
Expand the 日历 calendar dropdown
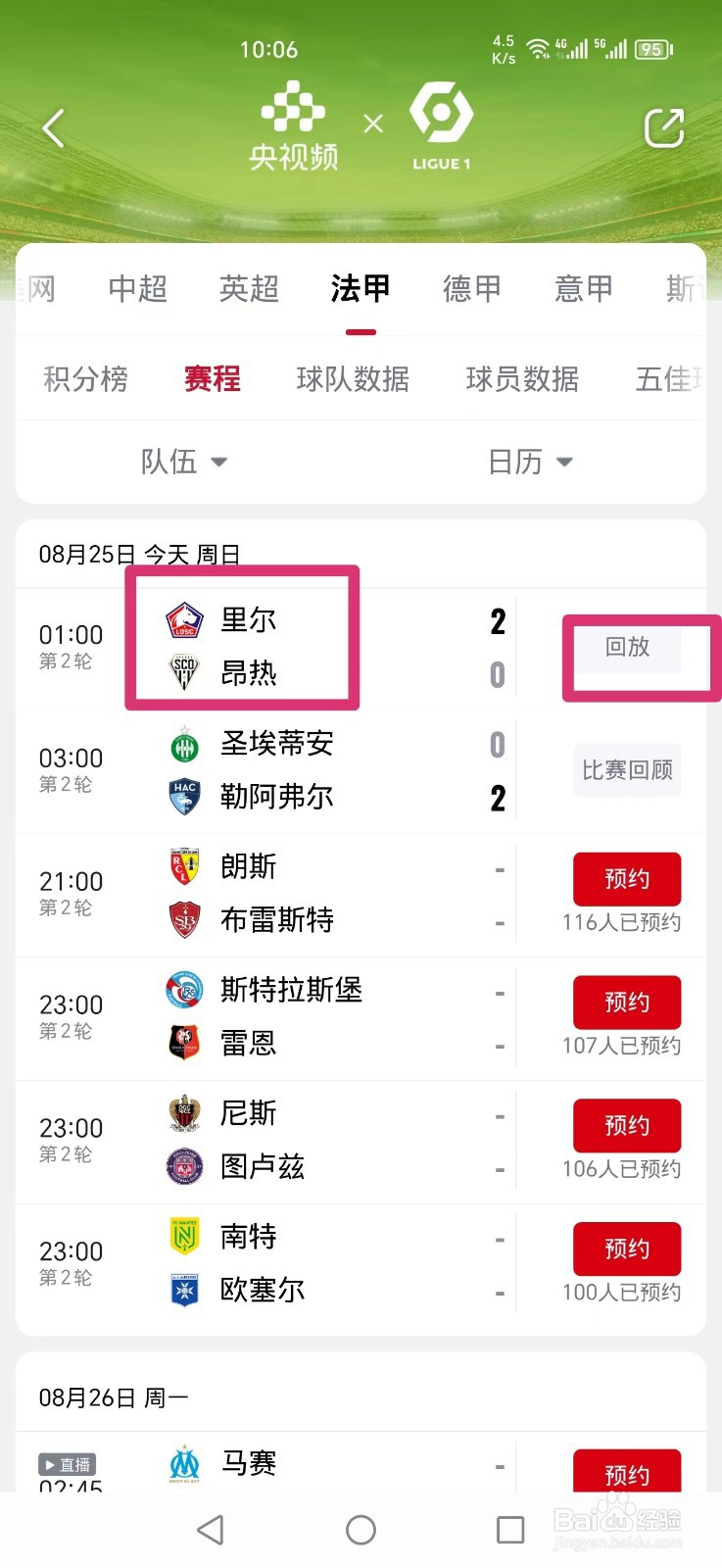529,462
